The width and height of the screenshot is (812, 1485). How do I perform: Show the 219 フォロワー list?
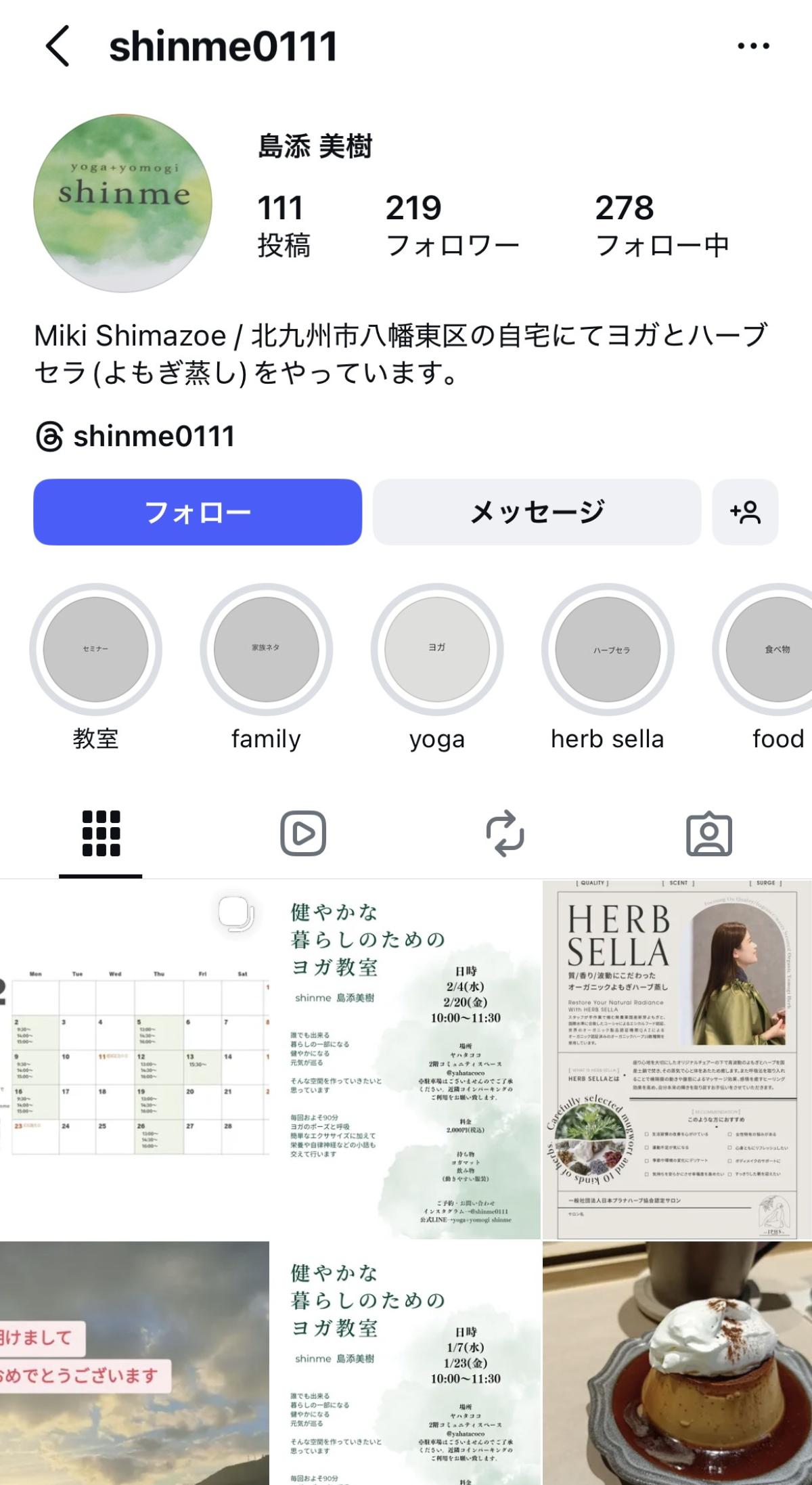[452, 225]
